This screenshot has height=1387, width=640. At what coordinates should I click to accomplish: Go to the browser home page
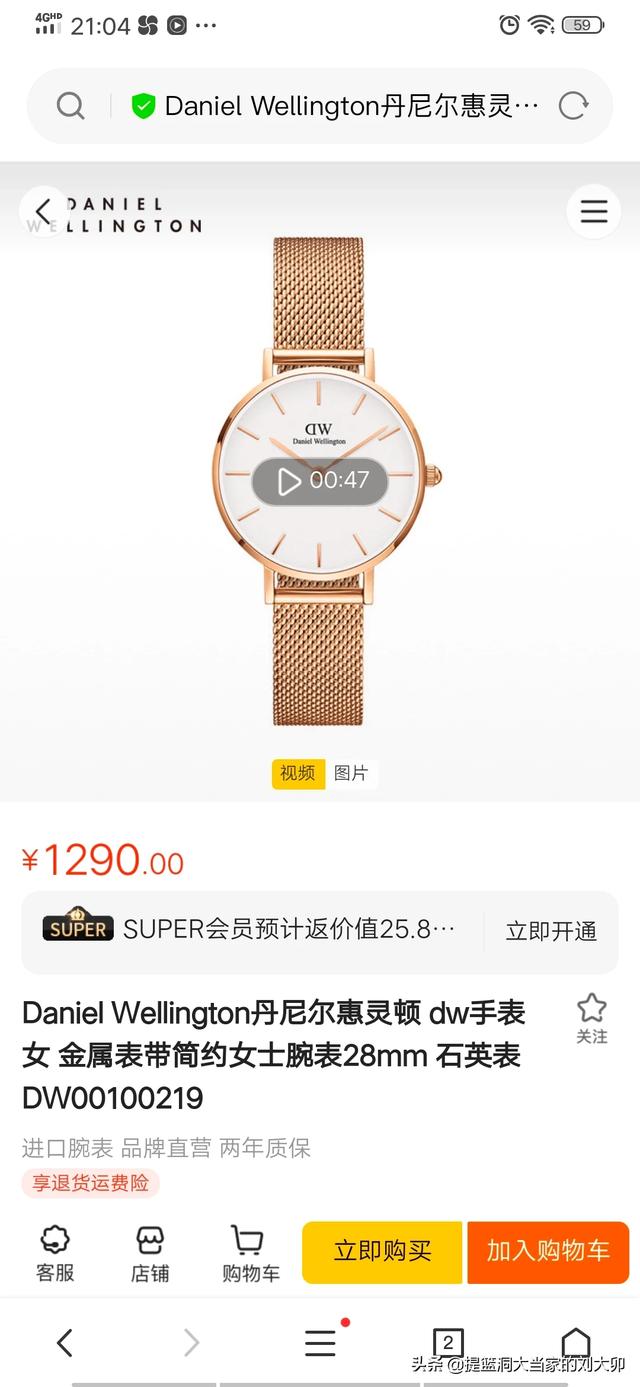(x=575, y=1342)
